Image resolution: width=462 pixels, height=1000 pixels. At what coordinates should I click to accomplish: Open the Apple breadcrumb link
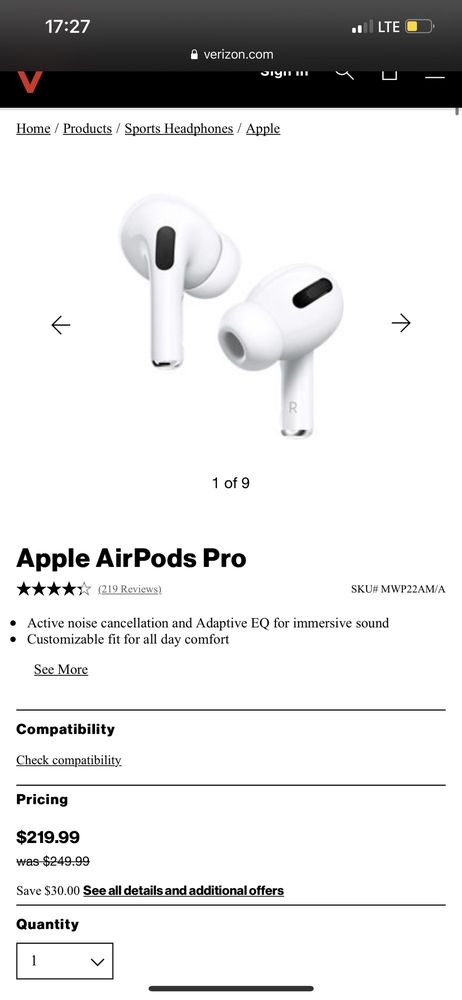(263, 128)
